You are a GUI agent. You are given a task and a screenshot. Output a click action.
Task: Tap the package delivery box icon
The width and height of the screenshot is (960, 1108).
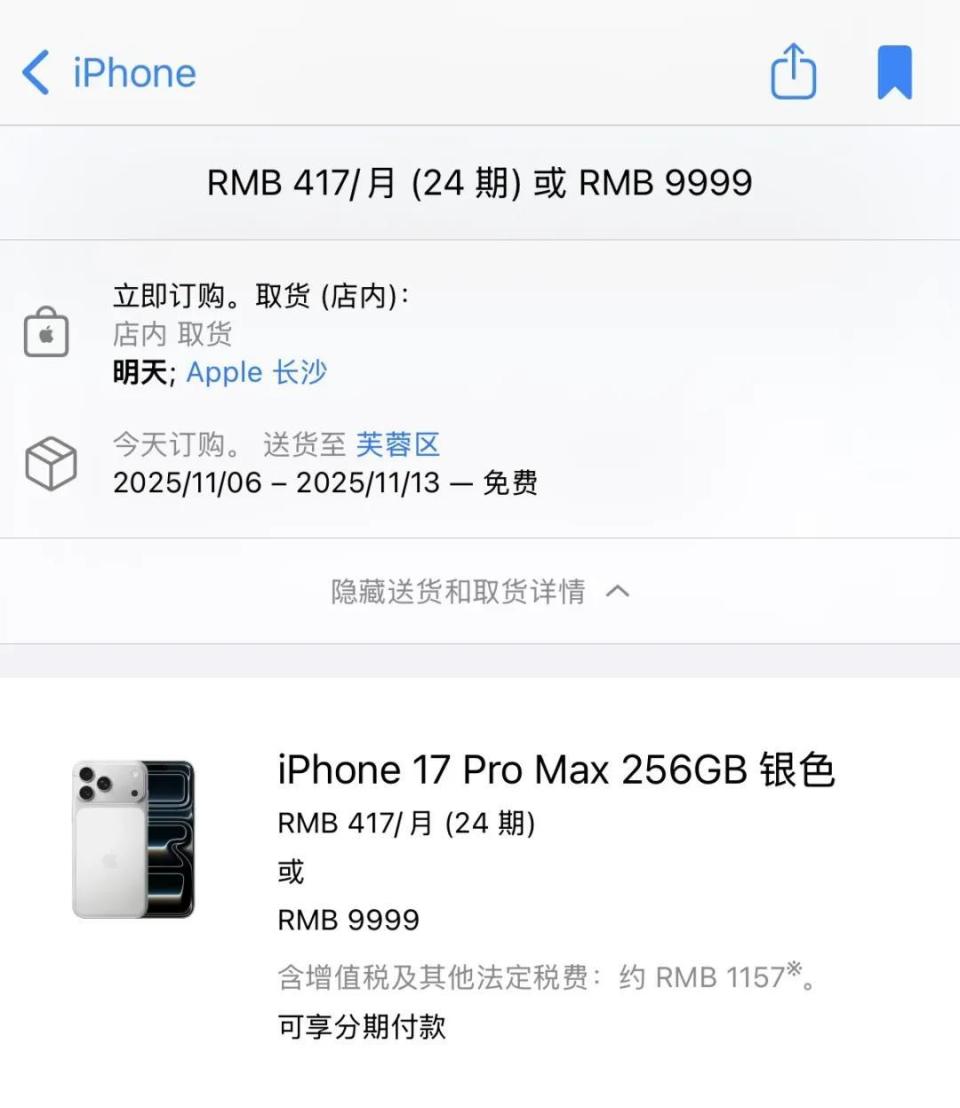point(47,462)
